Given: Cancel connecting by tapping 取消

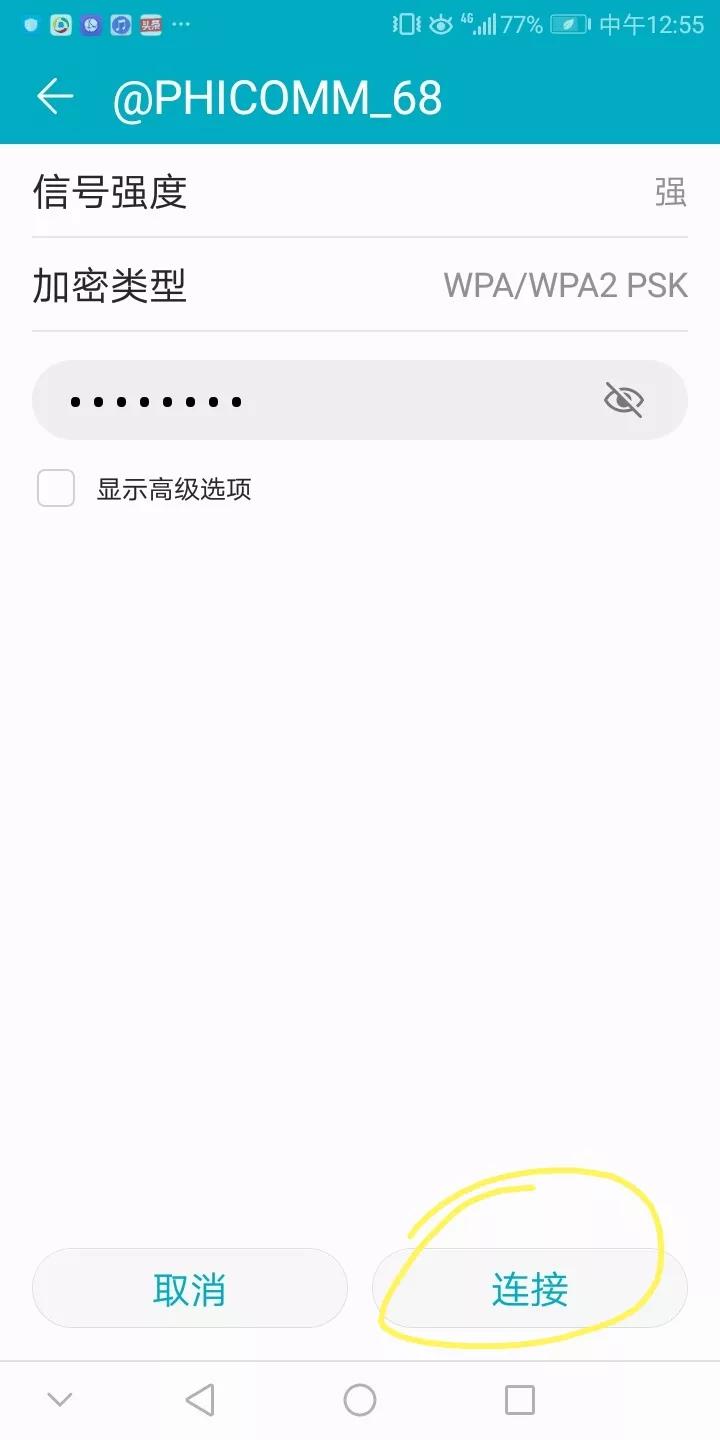Looking at the screenshot, I should coord(189,1288).
